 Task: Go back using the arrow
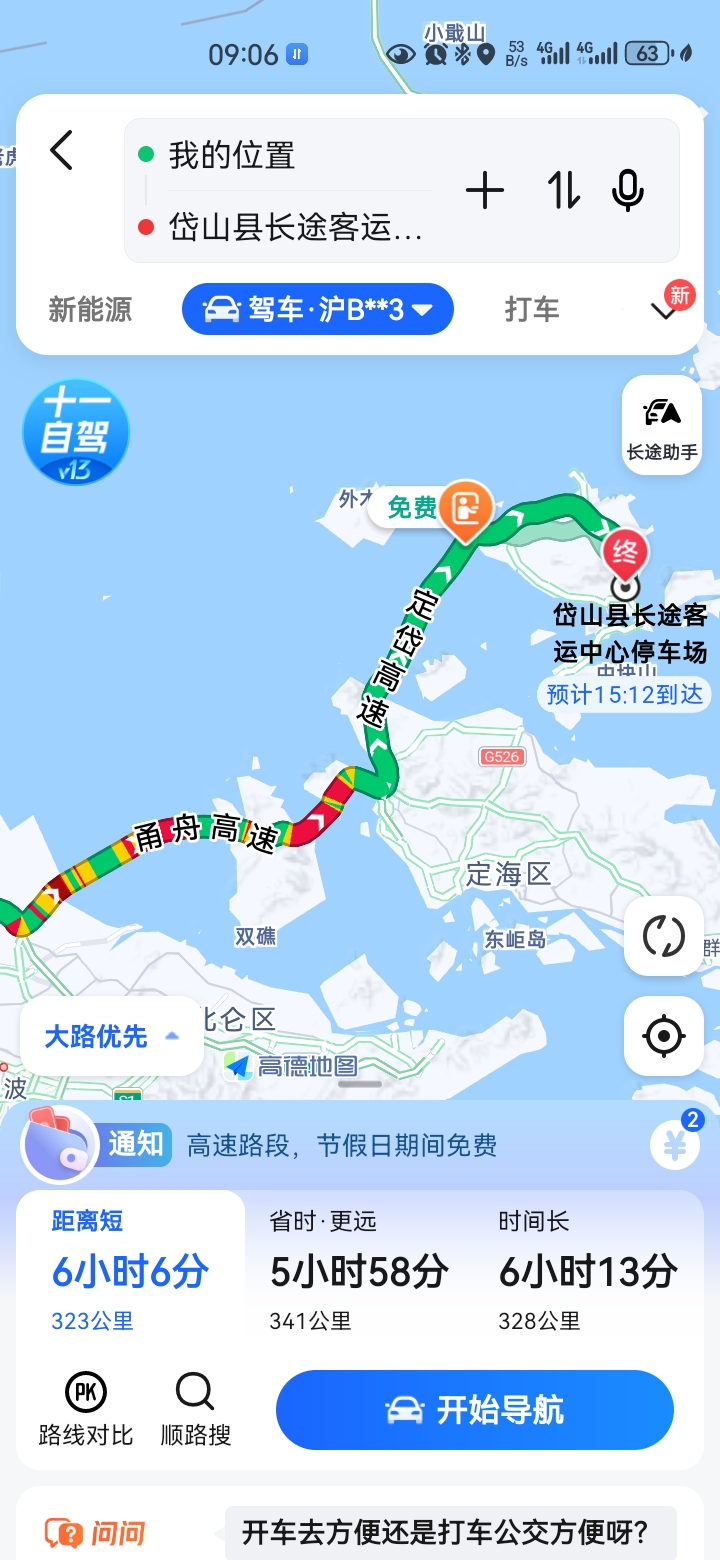[x=62, y=151]
